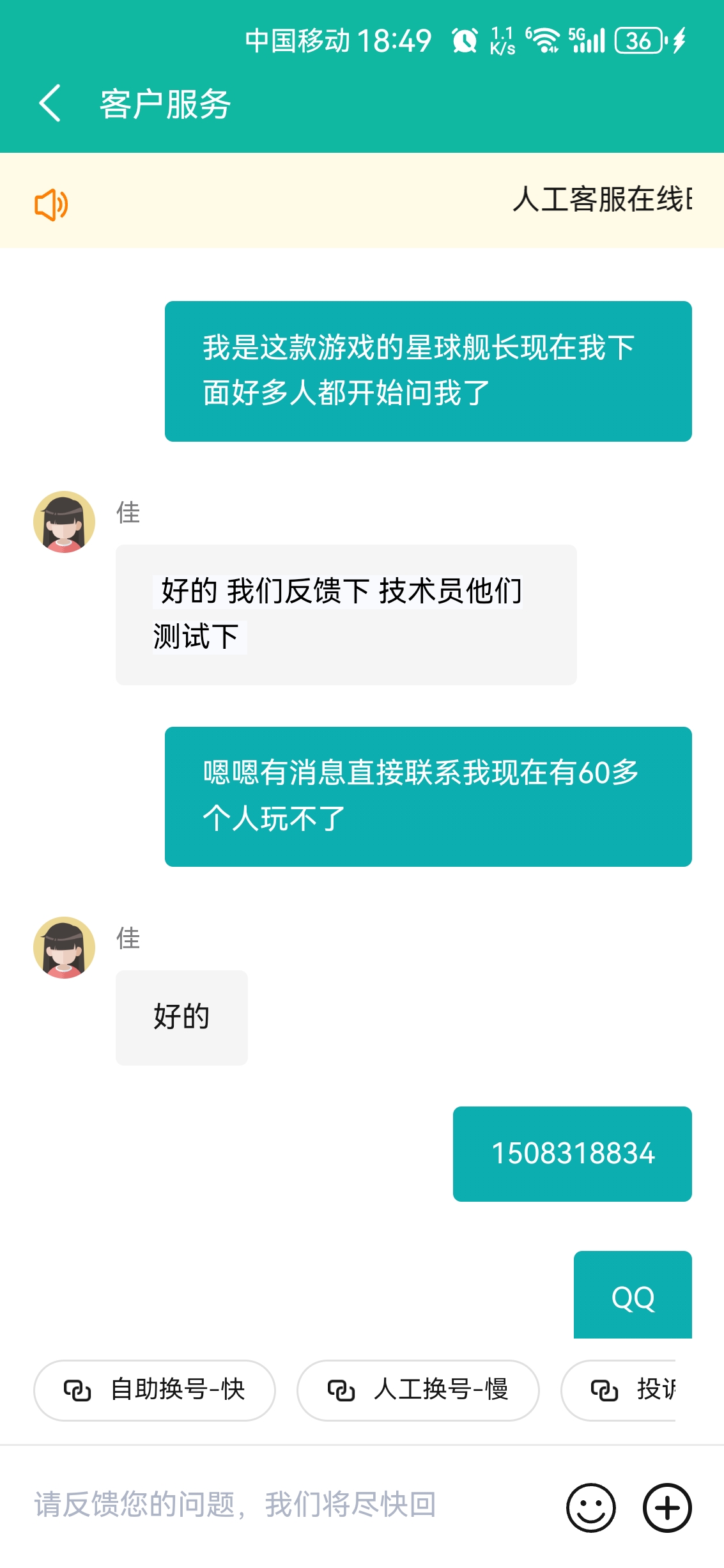Go back from 客户服务 chat
This screenshot has height=1568, width=724.
(x=50, y=104)
